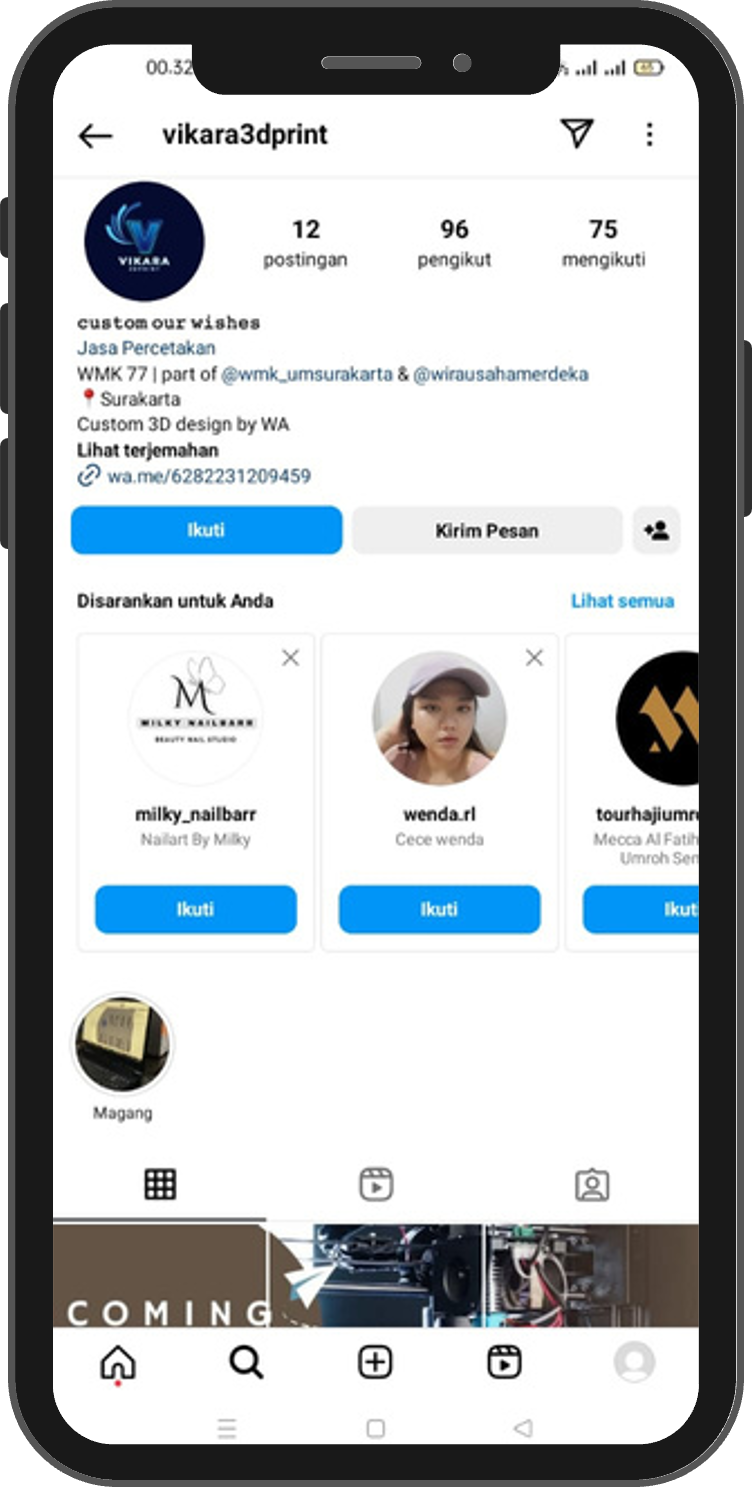Tap Lihat semua for suggested accounts
The height and width of the screenshot is (1487, 752).
(x=622, y=601)
